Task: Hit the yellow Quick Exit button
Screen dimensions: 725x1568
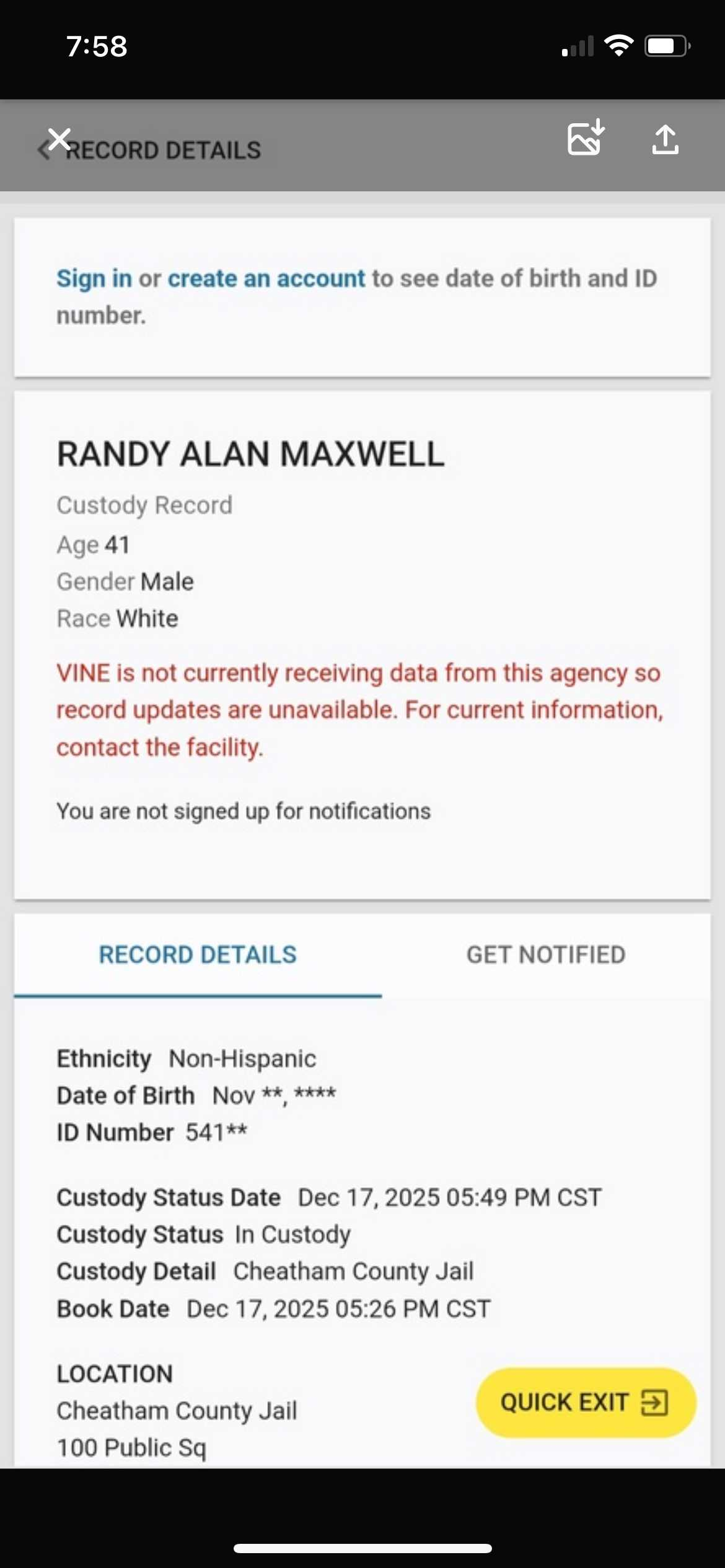Action: (x=585, y=1402)
